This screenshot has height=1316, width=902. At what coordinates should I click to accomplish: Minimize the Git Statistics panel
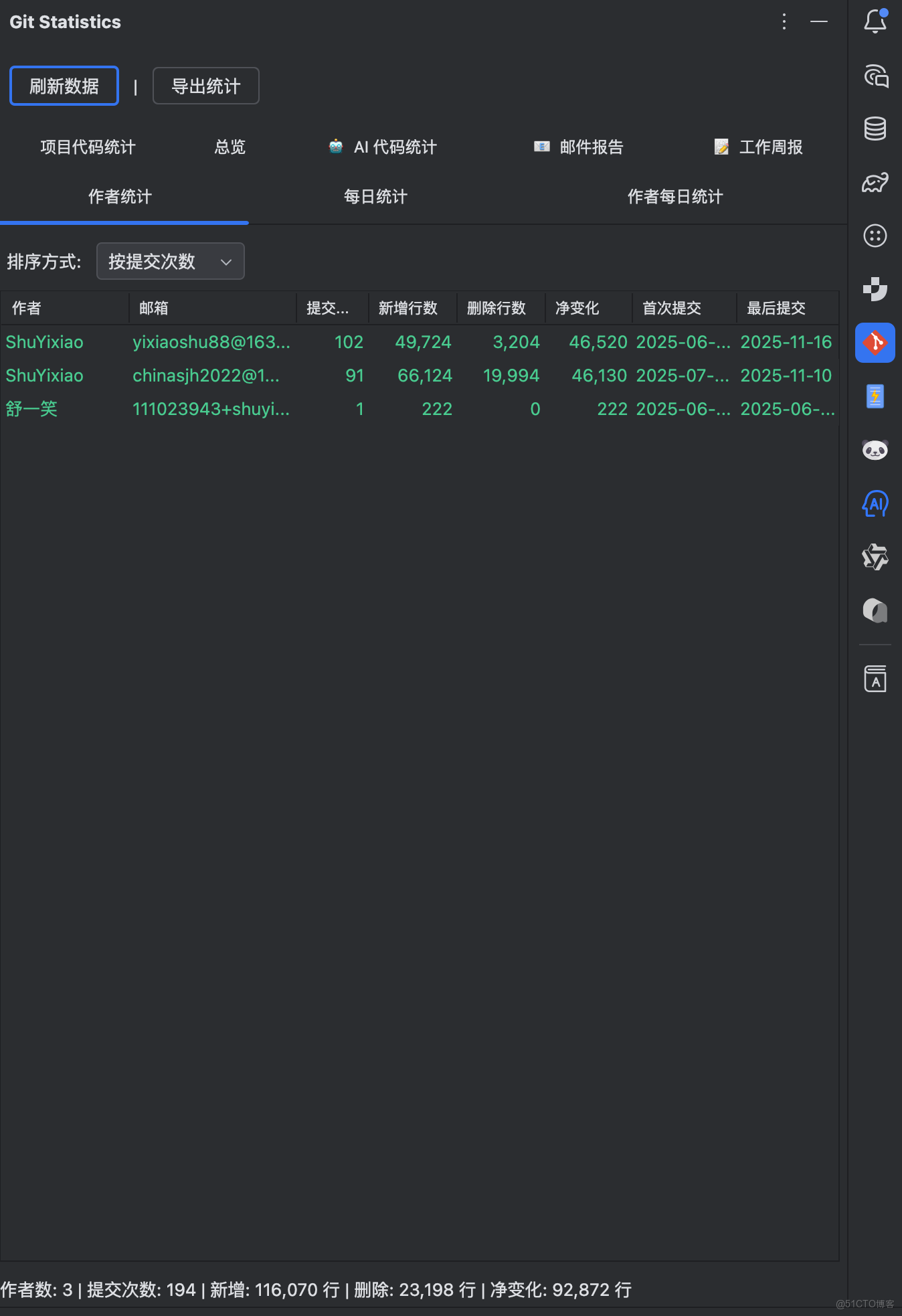(x=819, y=21)
